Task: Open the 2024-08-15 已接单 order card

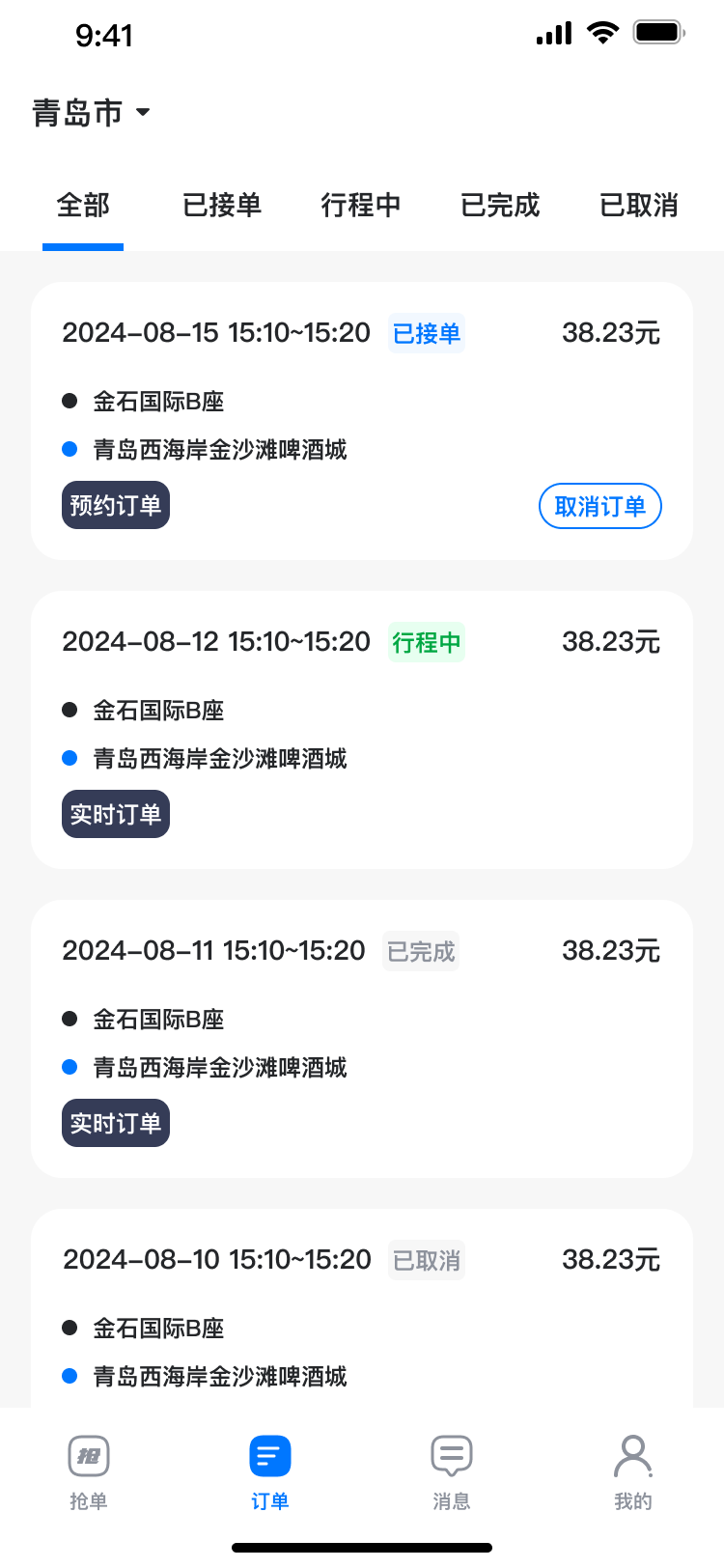Action: point(362,421)
